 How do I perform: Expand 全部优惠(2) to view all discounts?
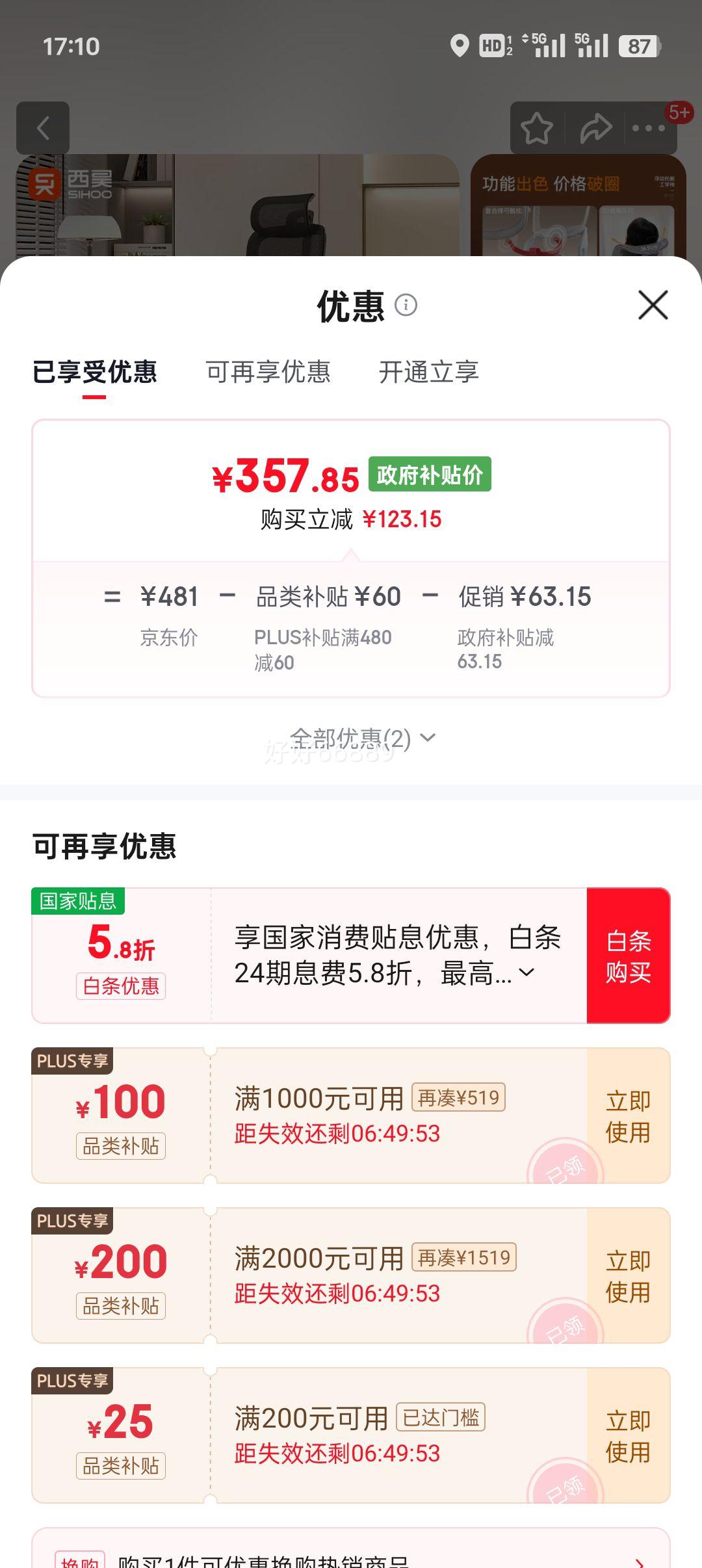(362, 737)
